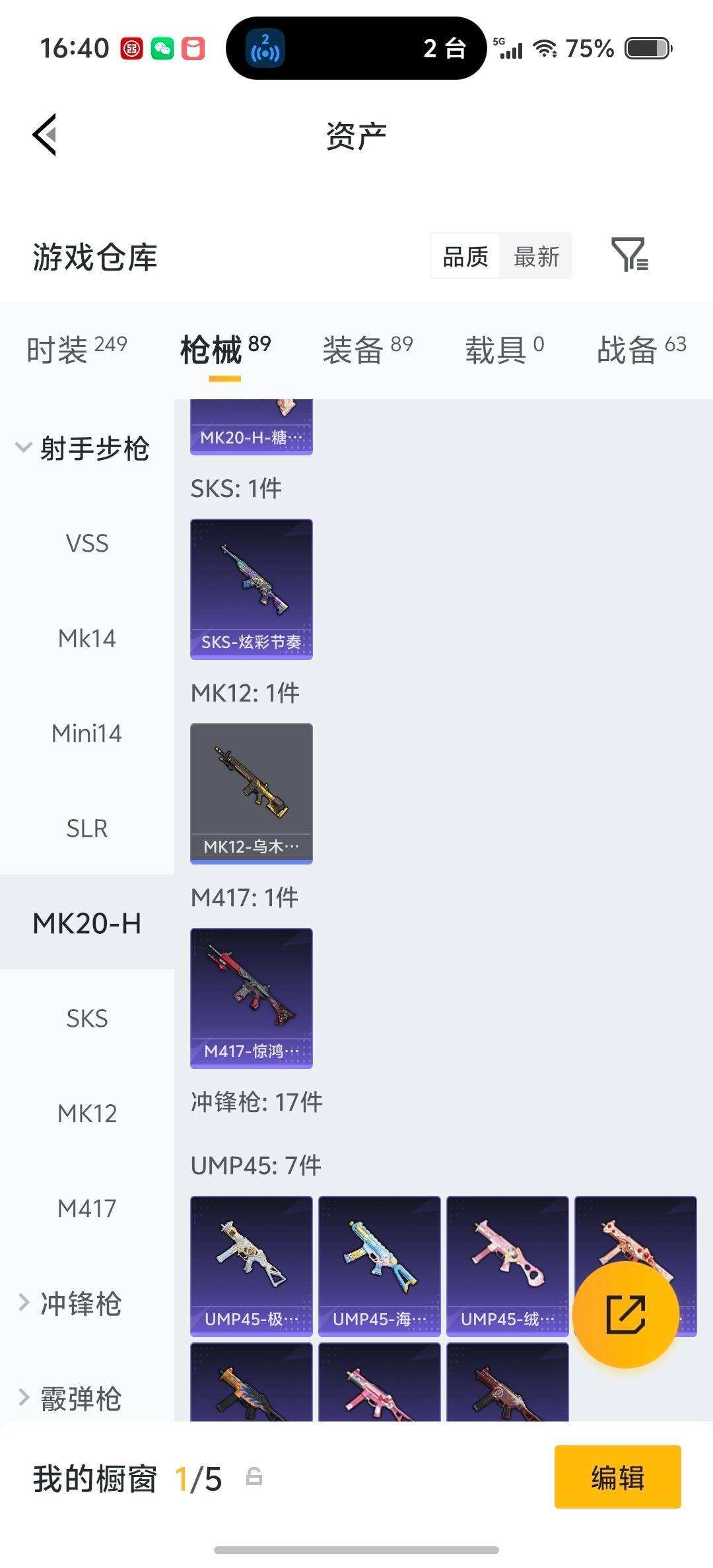Switch to the 时装 tab
Viewport: 713px width, 1568px height.
77,349
